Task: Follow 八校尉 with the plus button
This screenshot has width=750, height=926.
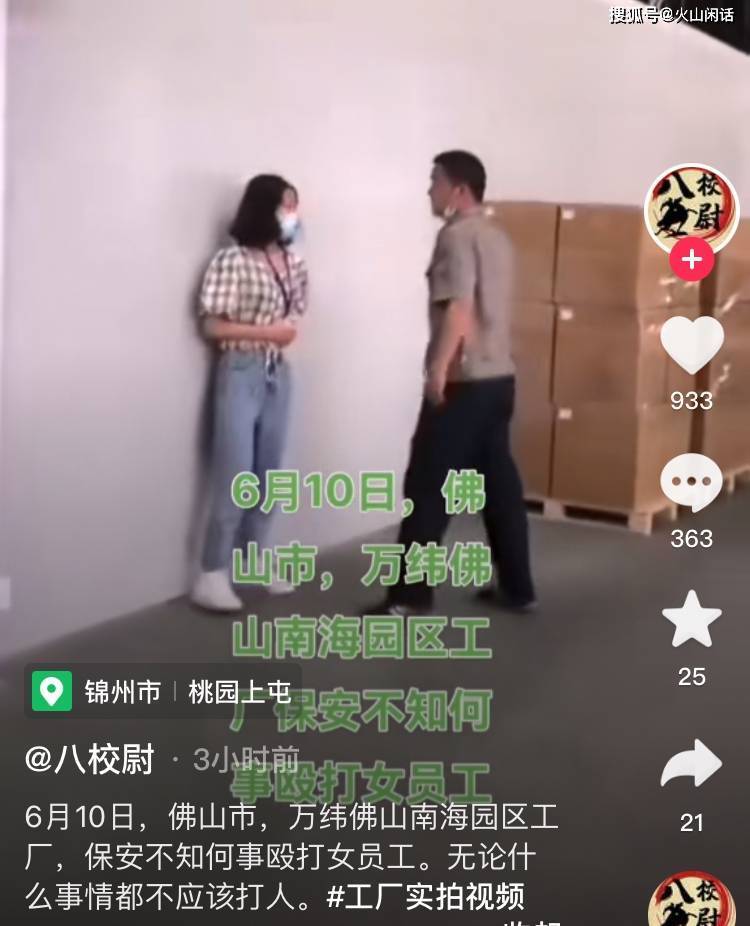Action: [x=691, y=261]
